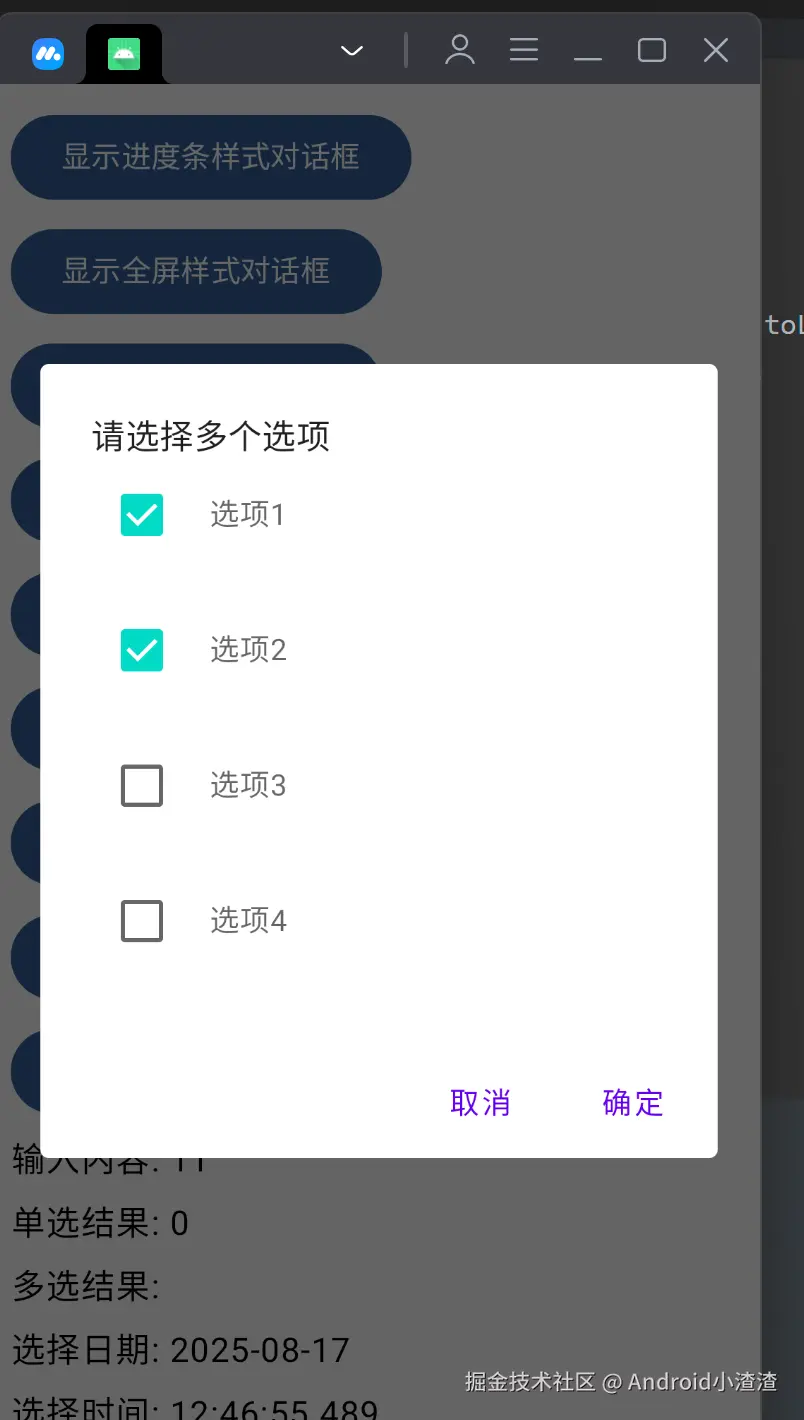
Task: Open the hamburger menu in title bar
Action: coord(524,50)
